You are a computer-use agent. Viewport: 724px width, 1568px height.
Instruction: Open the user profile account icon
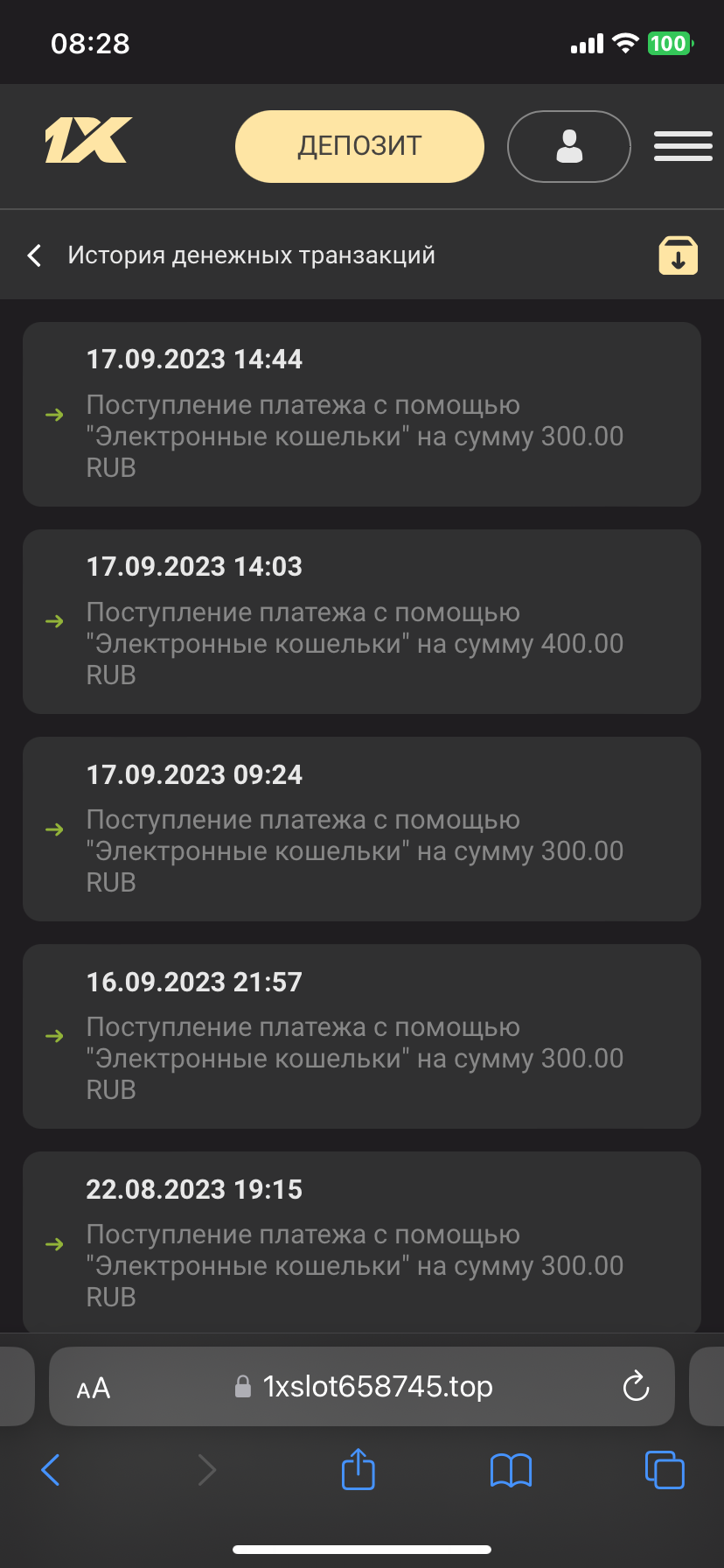(x=568, y=146)
